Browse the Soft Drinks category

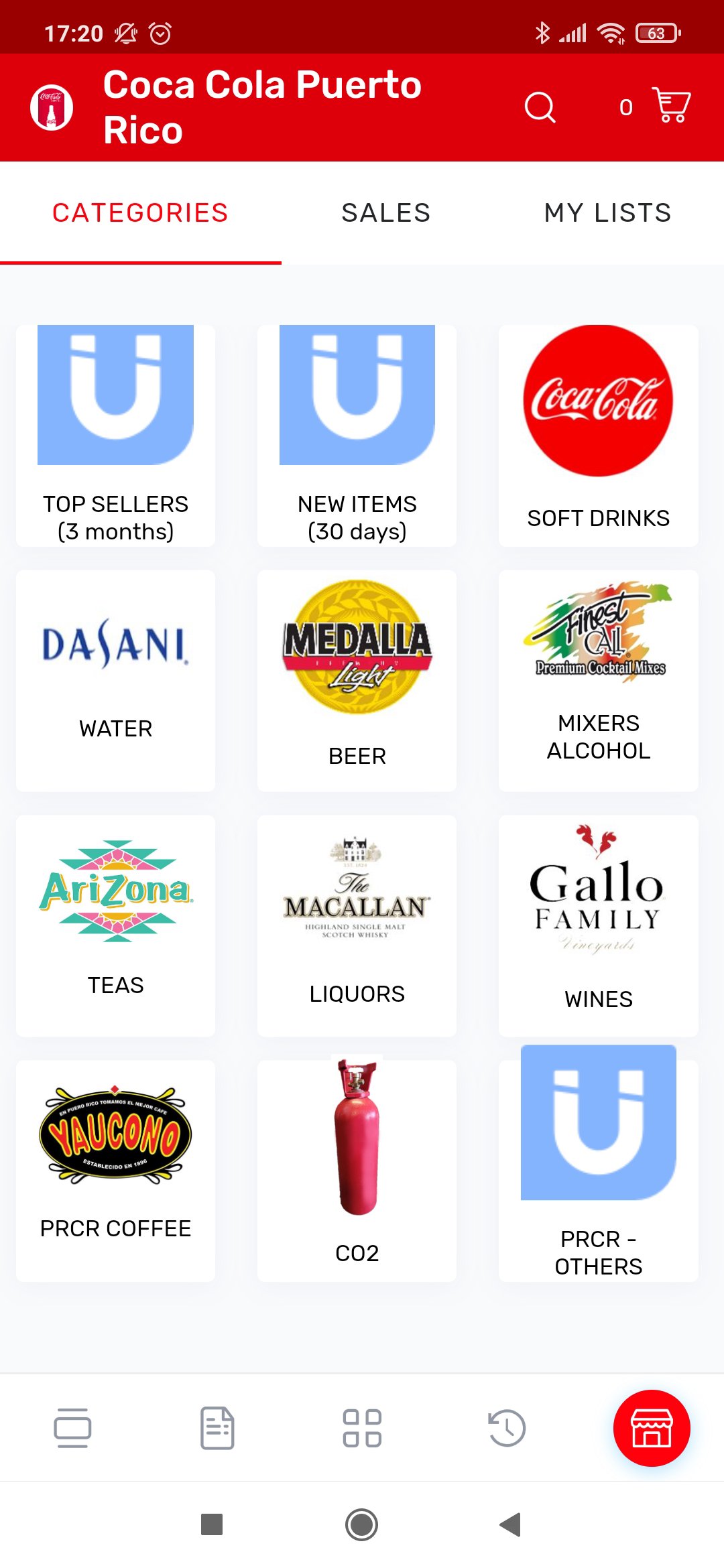(x=598, y=436)
